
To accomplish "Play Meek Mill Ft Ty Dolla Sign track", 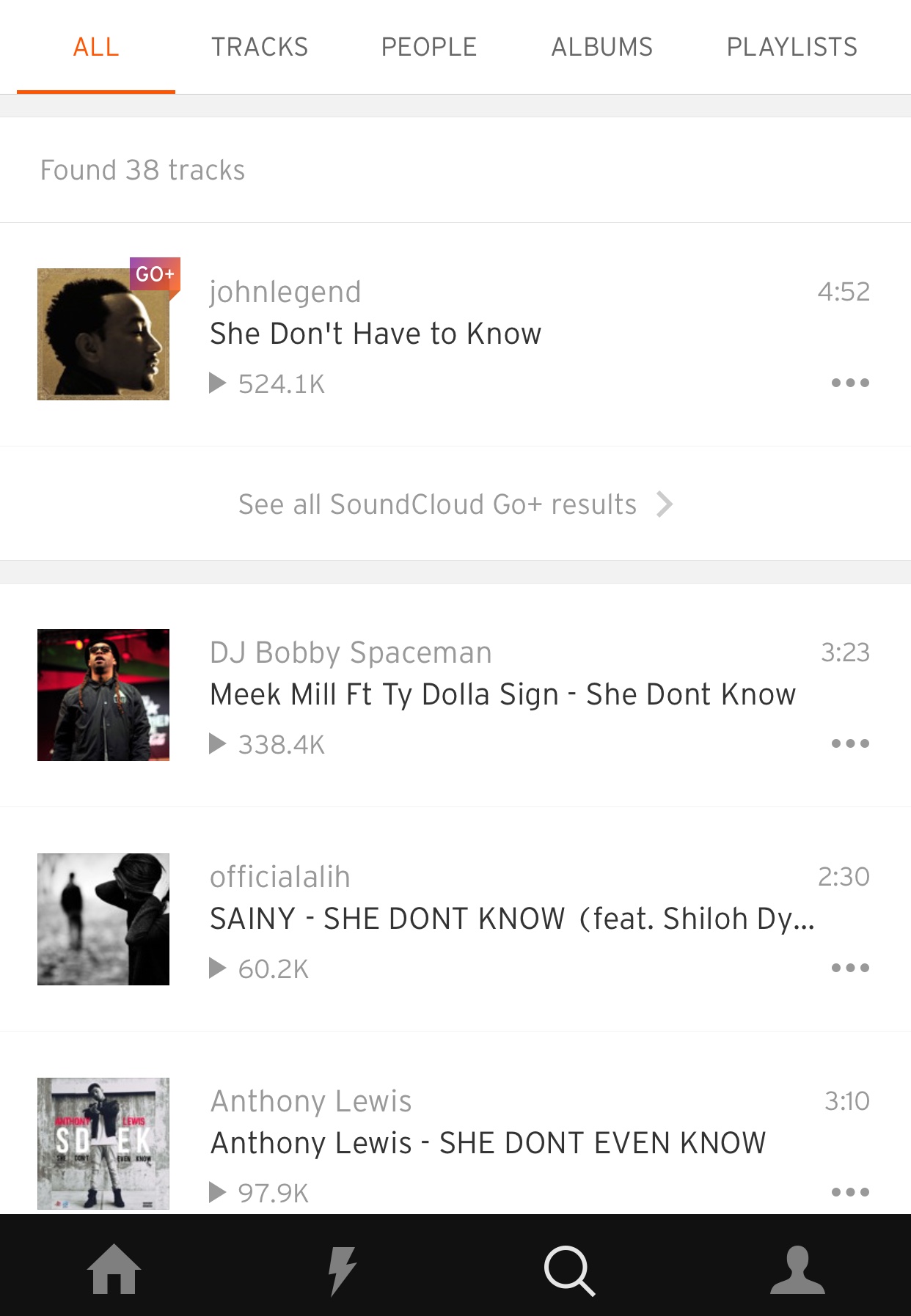I will point(502,694).
